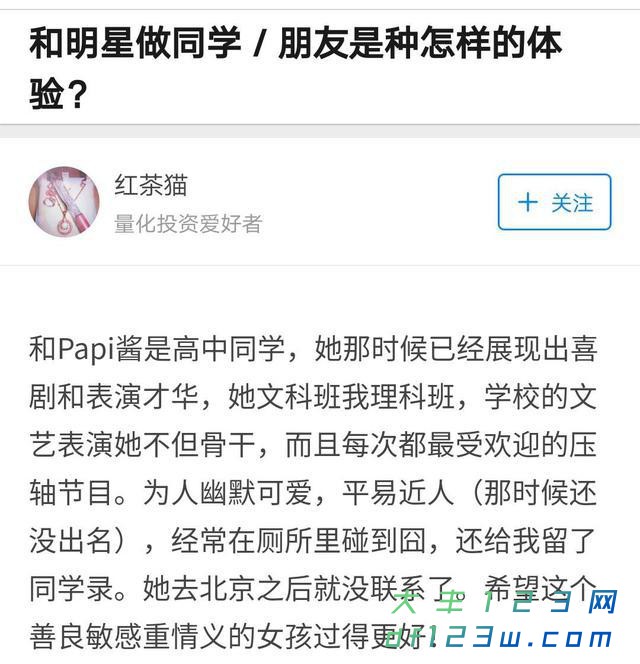Open 红茶猫's profile avatar

64,202
